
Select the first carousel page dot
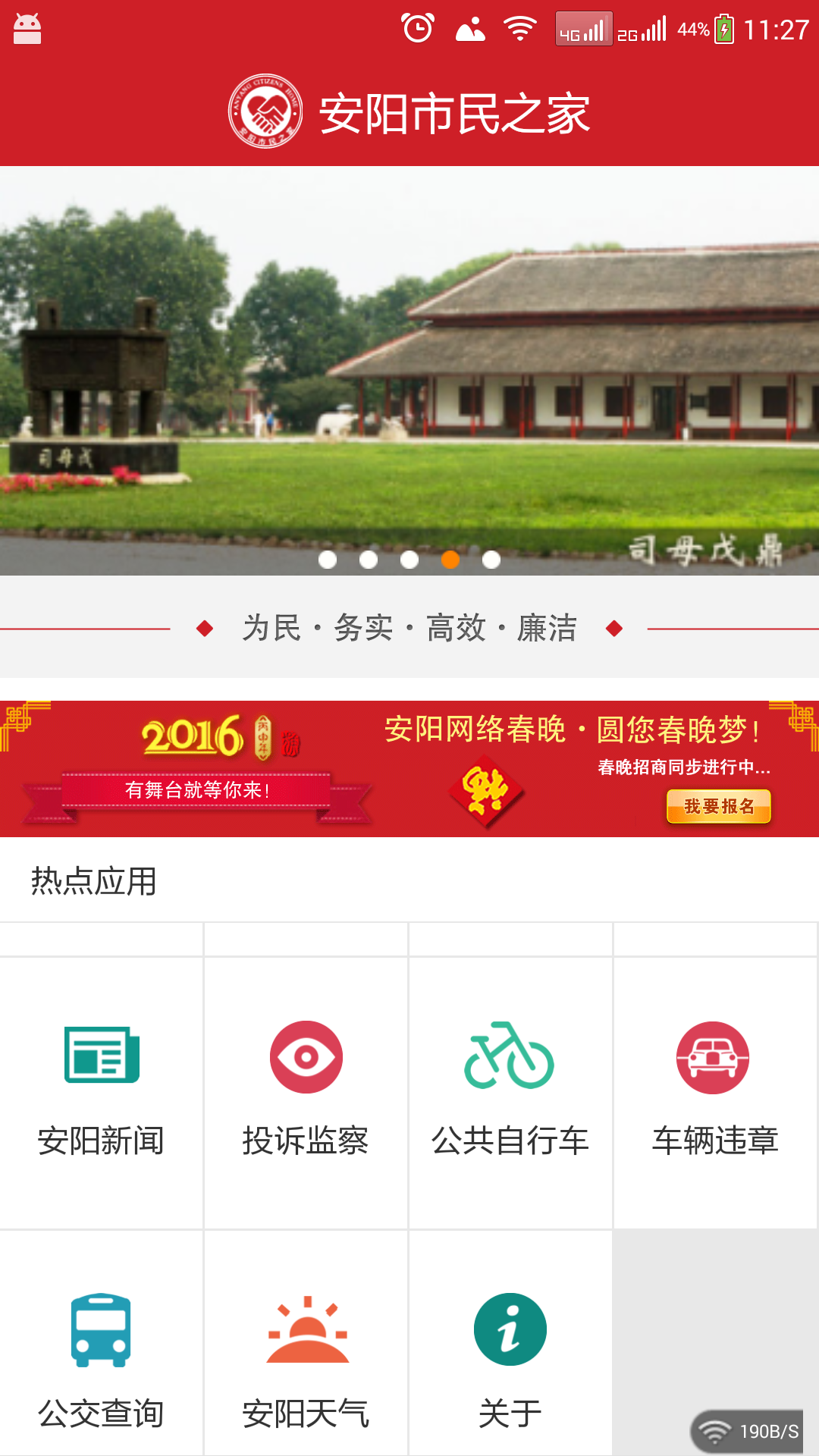[x=328, y=560]
